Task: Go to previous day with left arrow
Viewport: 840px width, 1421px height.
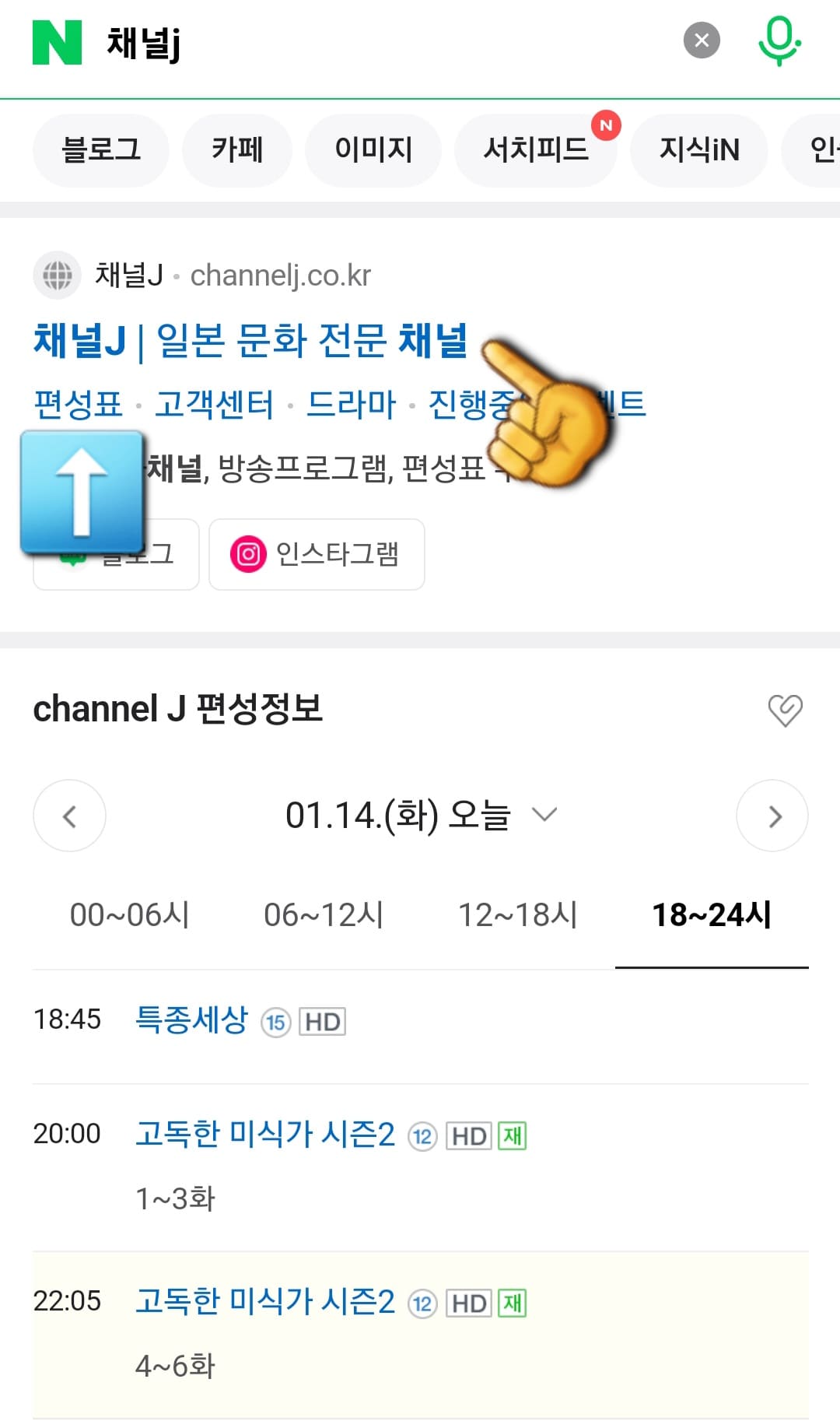Action: tap(68, 816)
